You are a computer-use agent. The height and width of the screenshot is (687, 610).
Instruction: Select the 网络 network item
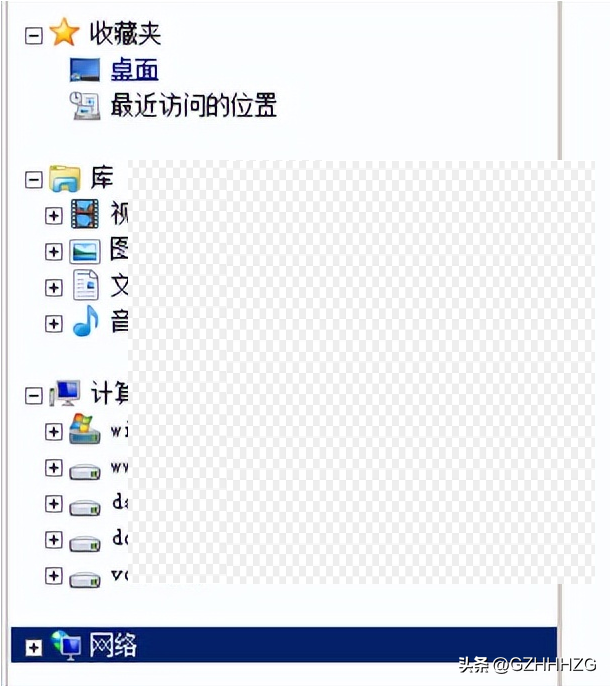pyautogui.click(x=112, y=646)
